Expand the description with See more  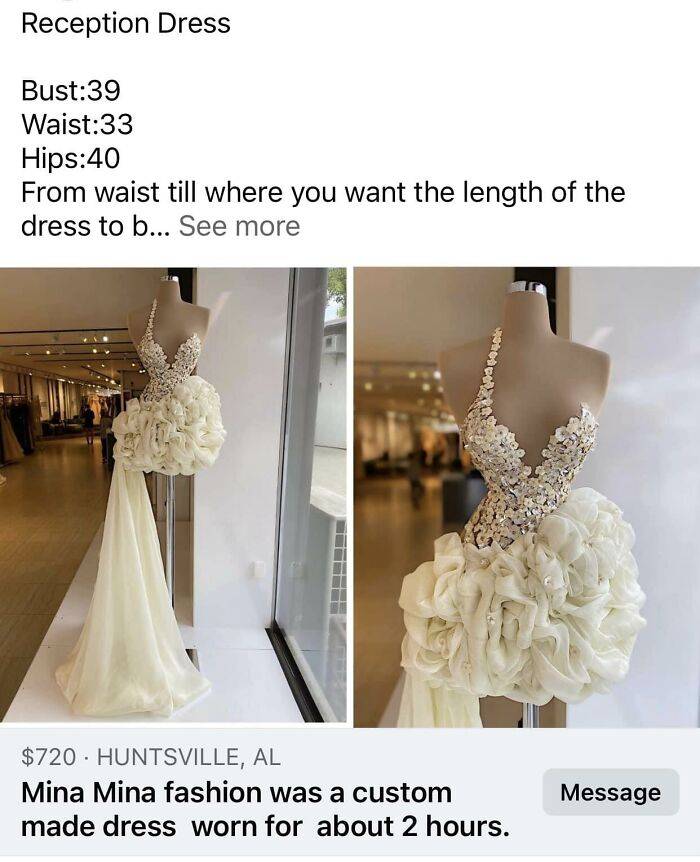(x=239, y=227)
